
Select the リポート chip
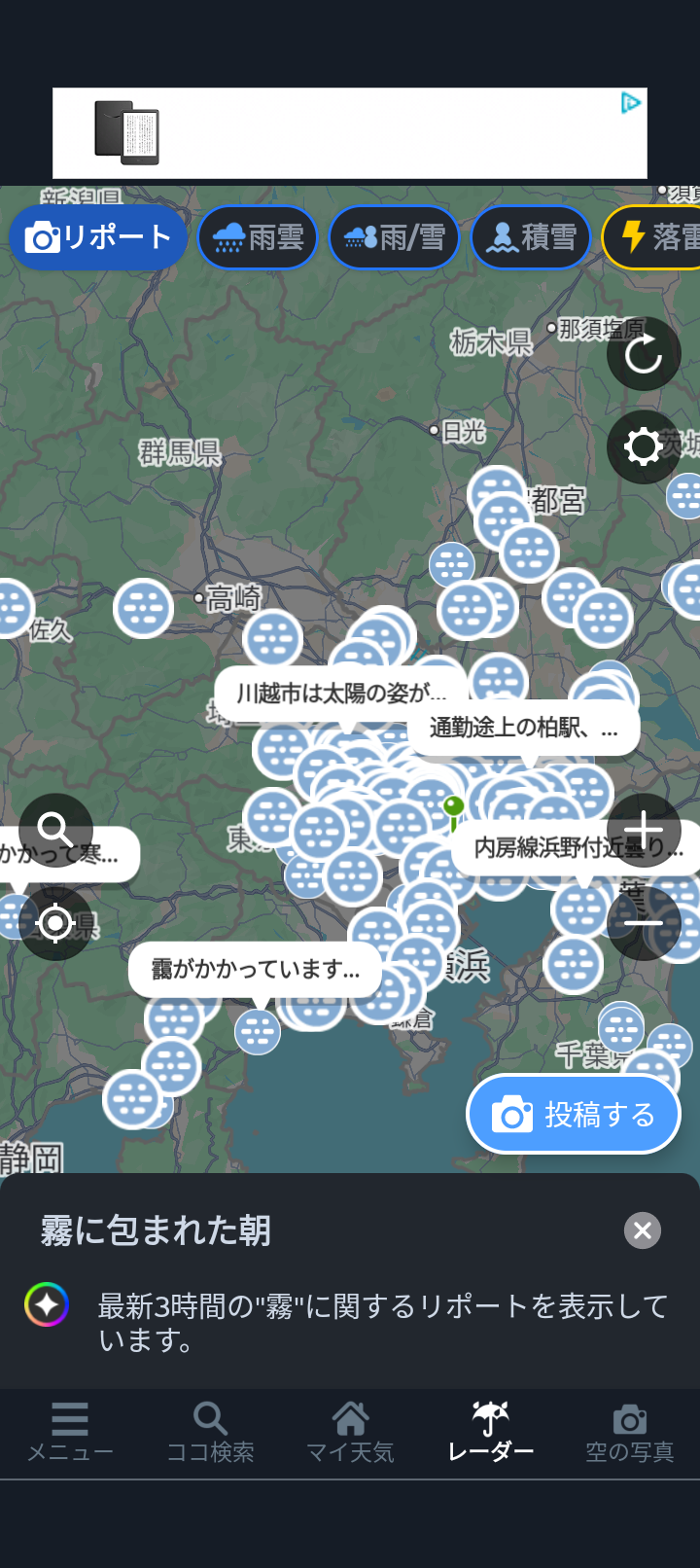click(98, 237)
